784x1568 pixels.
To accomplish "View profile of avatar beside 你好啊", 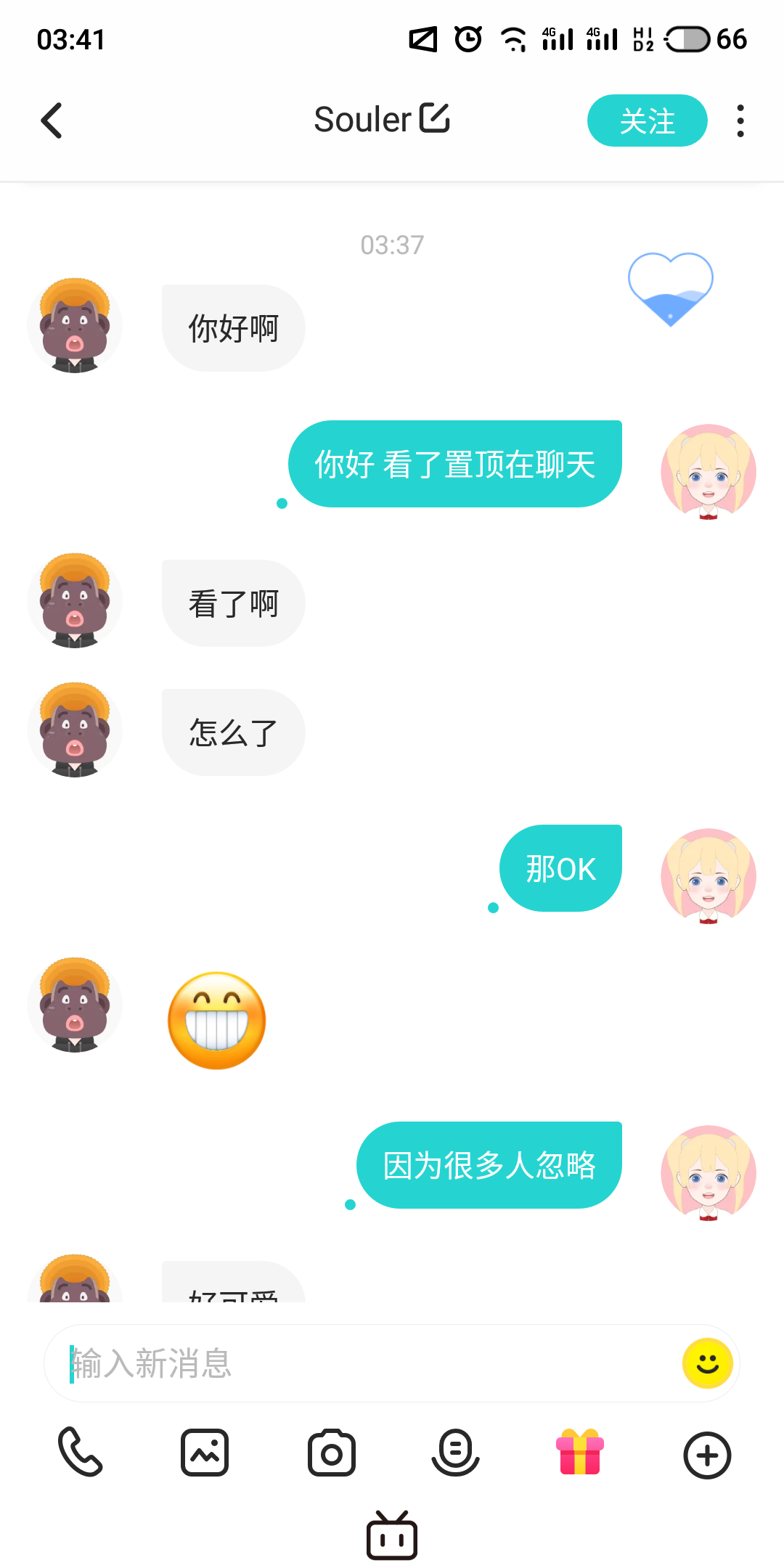I will [75, 324].
